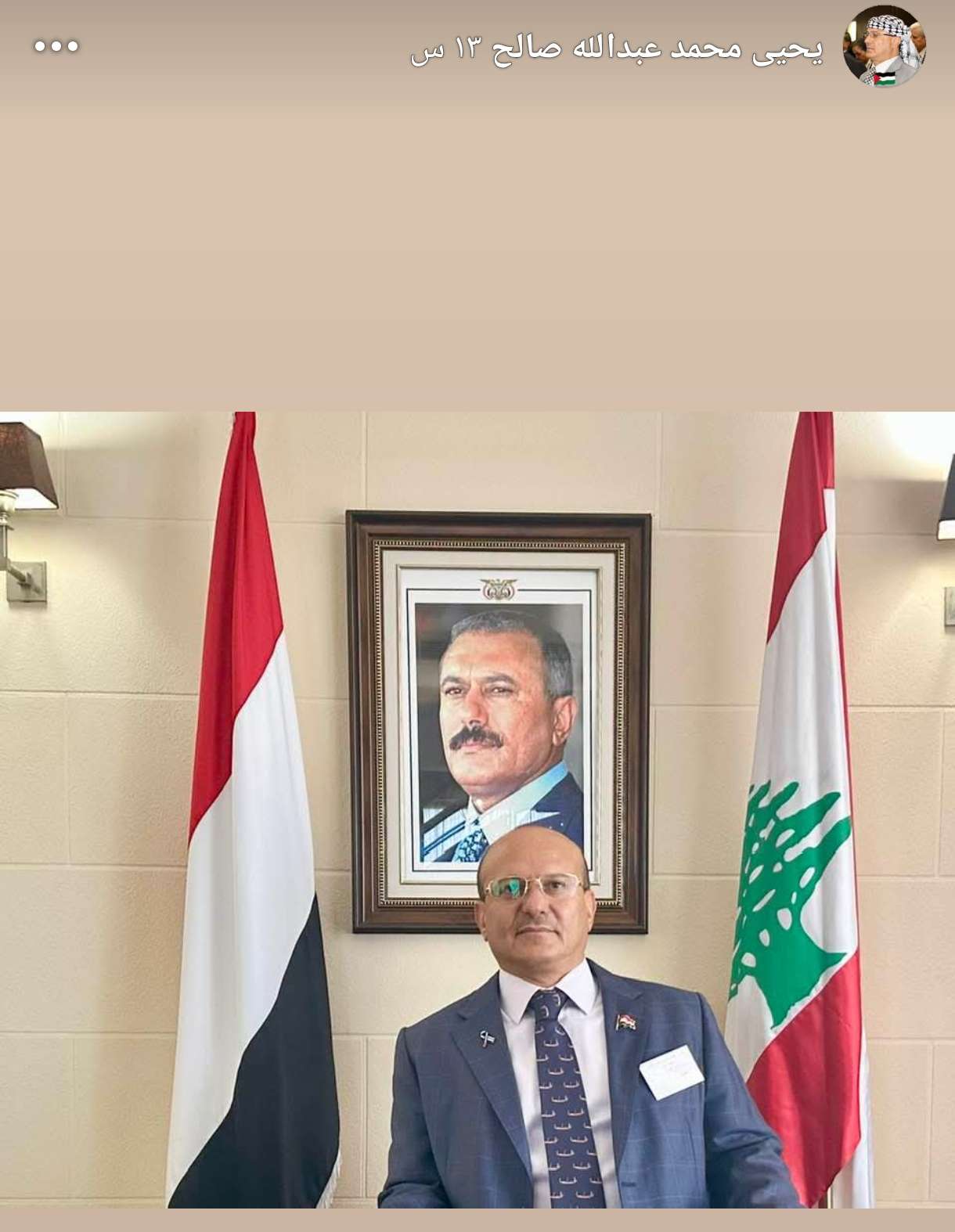Tap the poster name يحيى محمد عبدالله صالح
The height and width of the screenshot is (1232, 955).
click(x=656, y=49)
